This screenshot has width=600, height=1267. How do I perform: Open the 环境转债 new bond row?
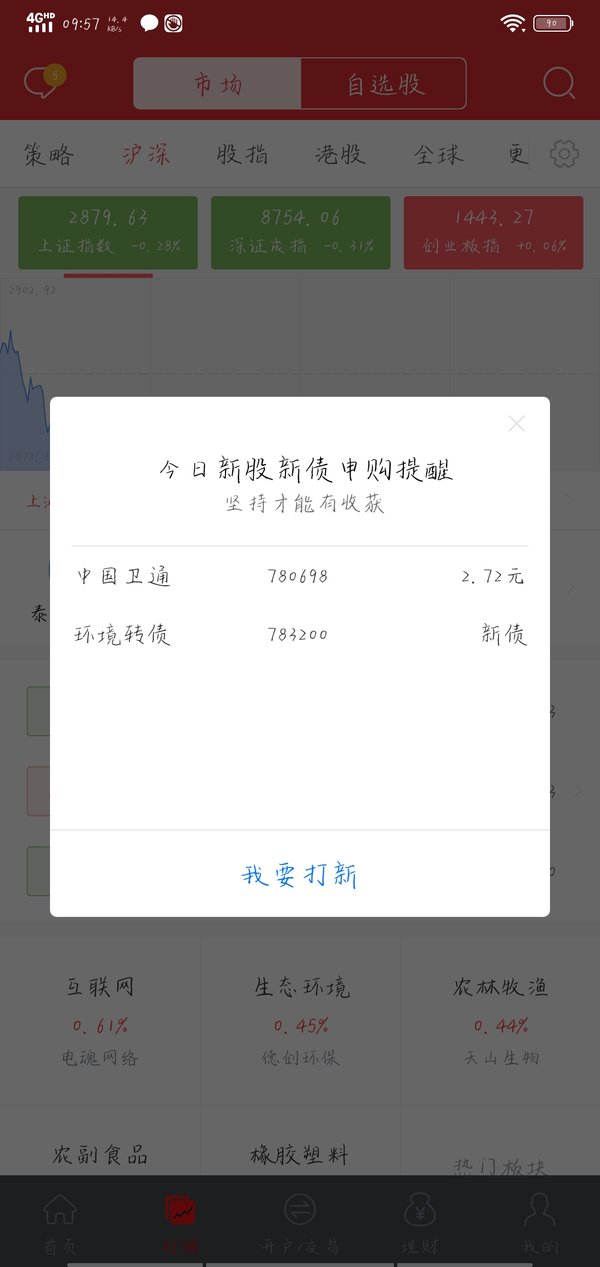coord(300,634)
